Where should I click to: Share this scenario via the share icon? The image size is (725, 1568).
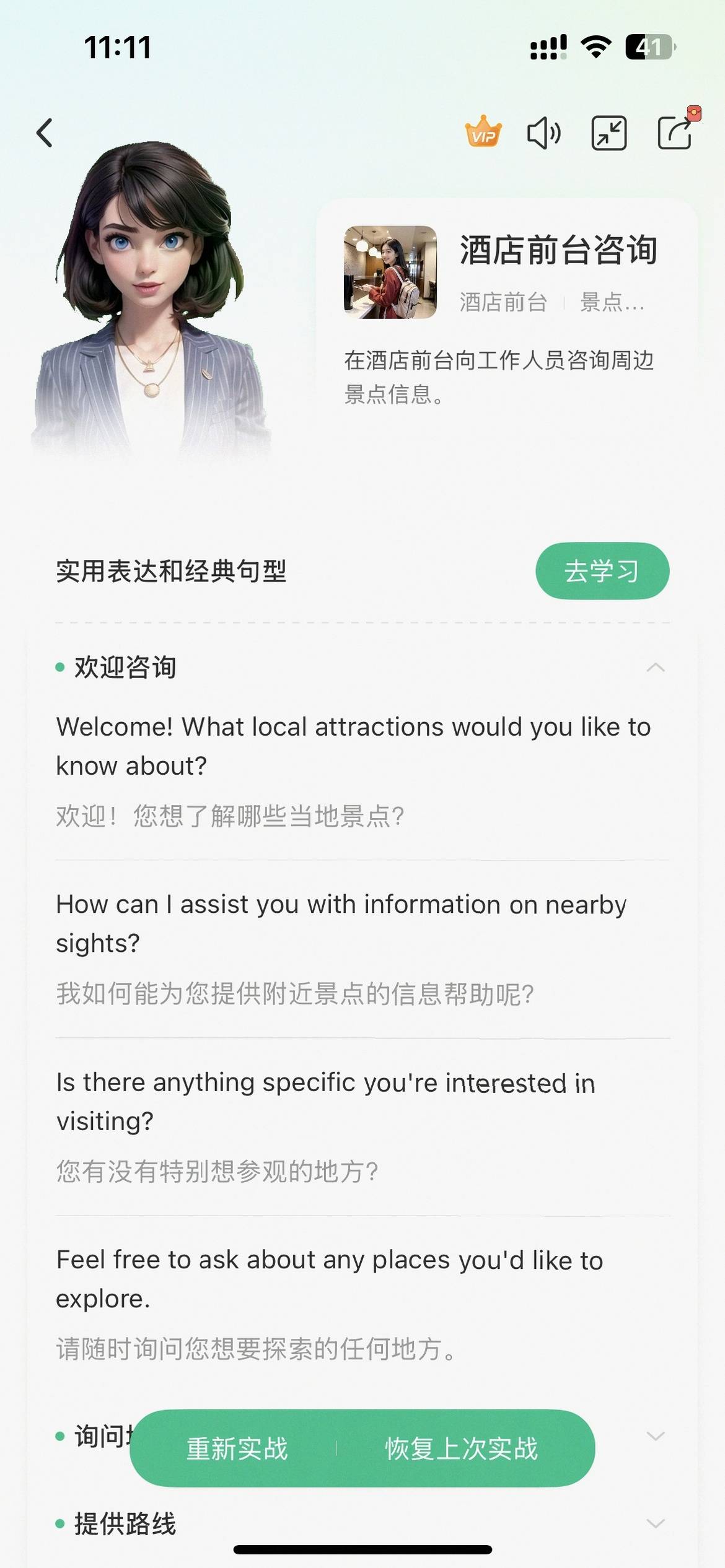pyautogui.click(x=675, y=133)
